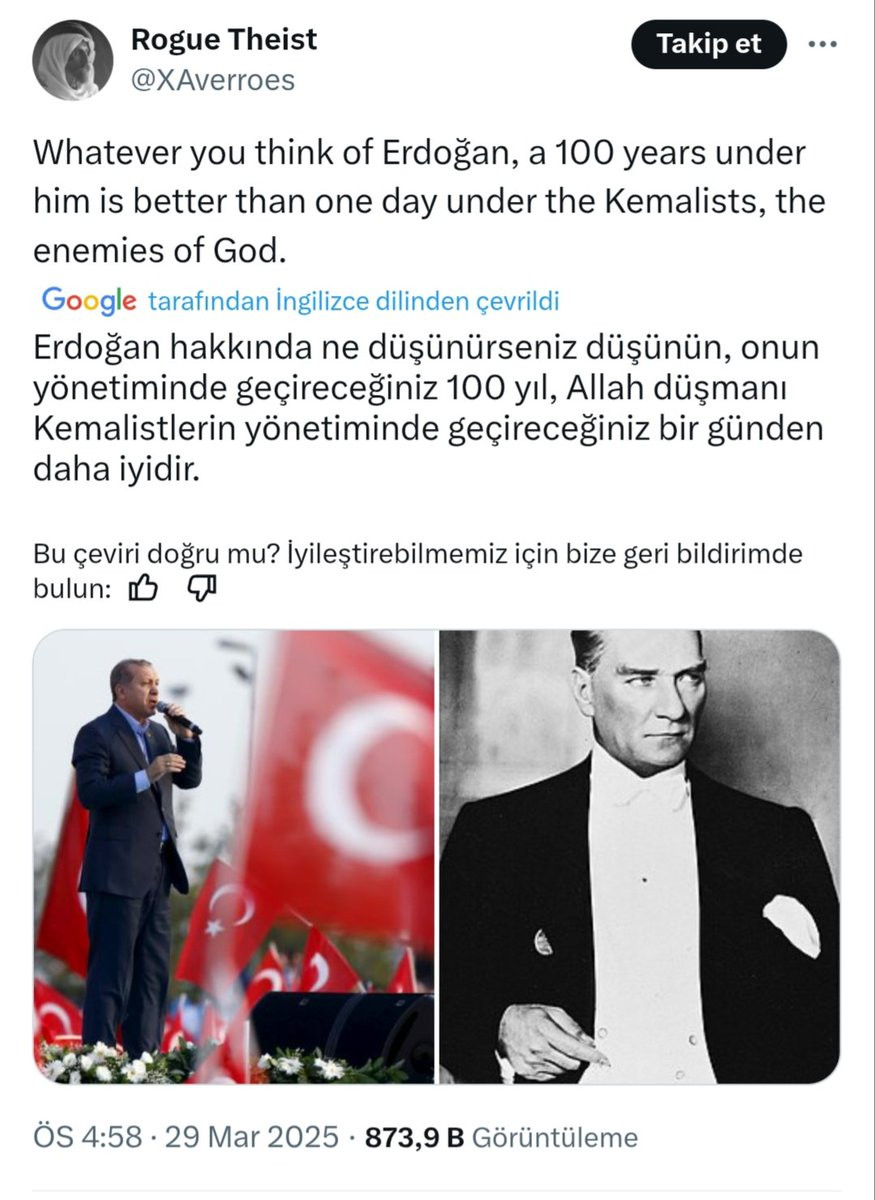Screen dimensions: 875x1200
Task: Open Rogue Theist's profile avatar
Action: pos(72,60)
